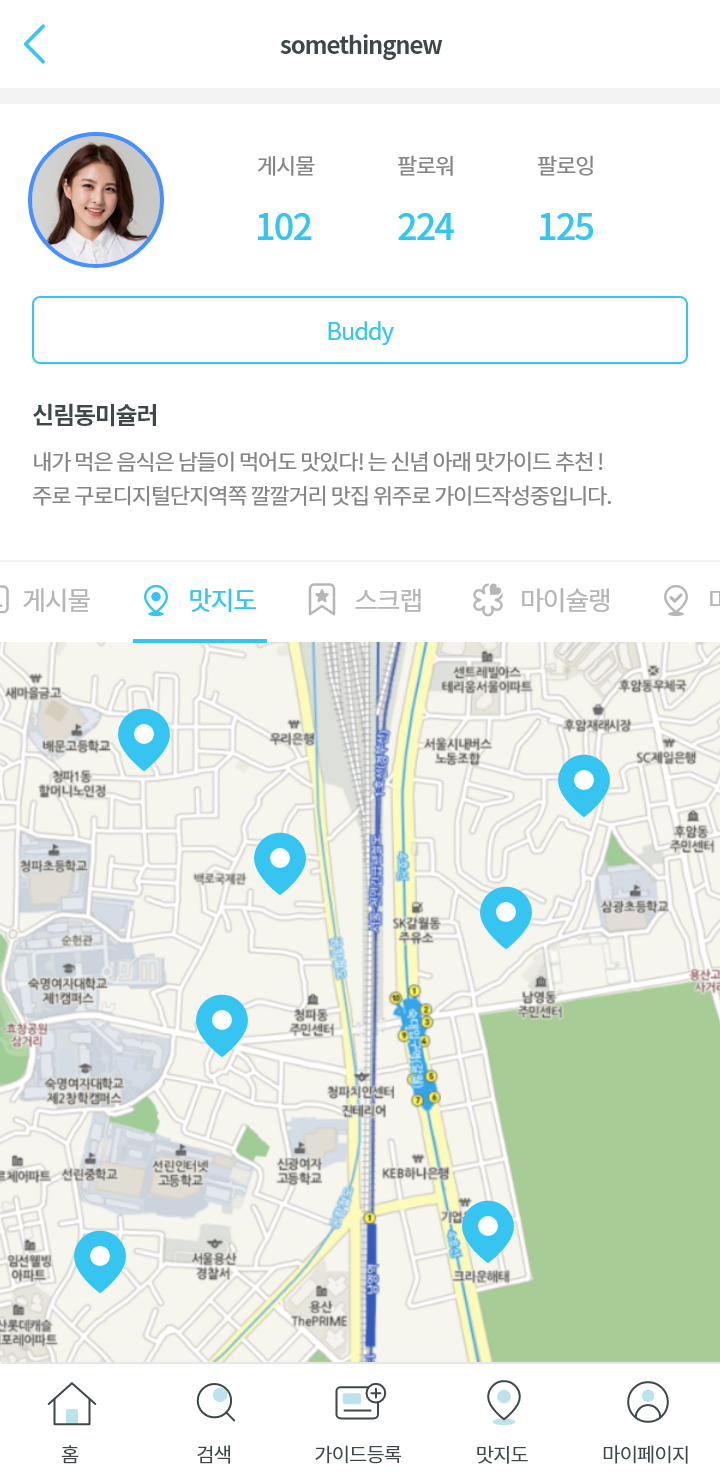Open the map pin near 후암재래시장
Image resolution: width=720 pixels, height=1476 pixels.
tap(584, 782)
